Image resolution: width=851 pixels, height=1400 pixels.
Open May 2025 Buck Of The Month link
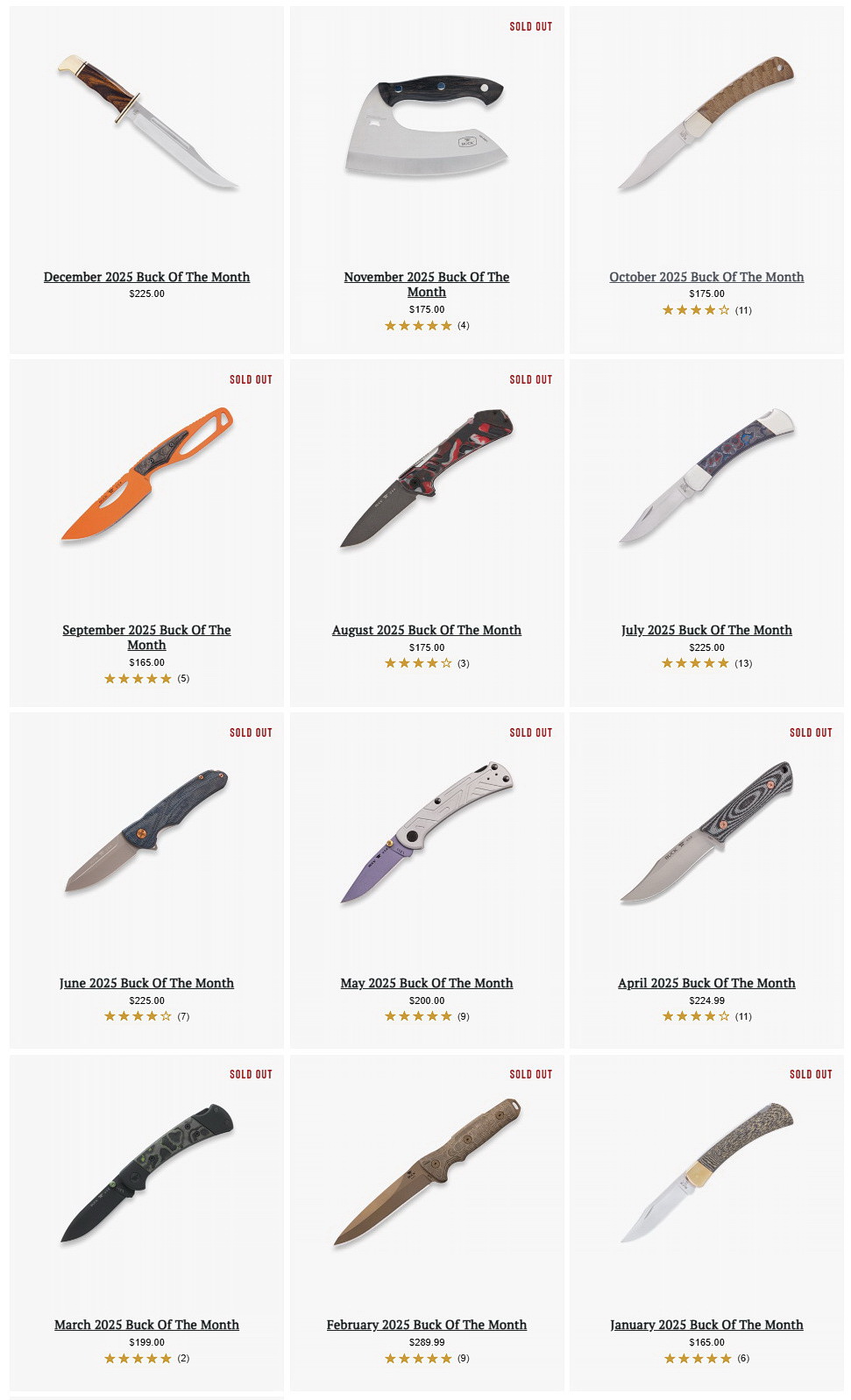pyautogui.click(x=426, y=983)
